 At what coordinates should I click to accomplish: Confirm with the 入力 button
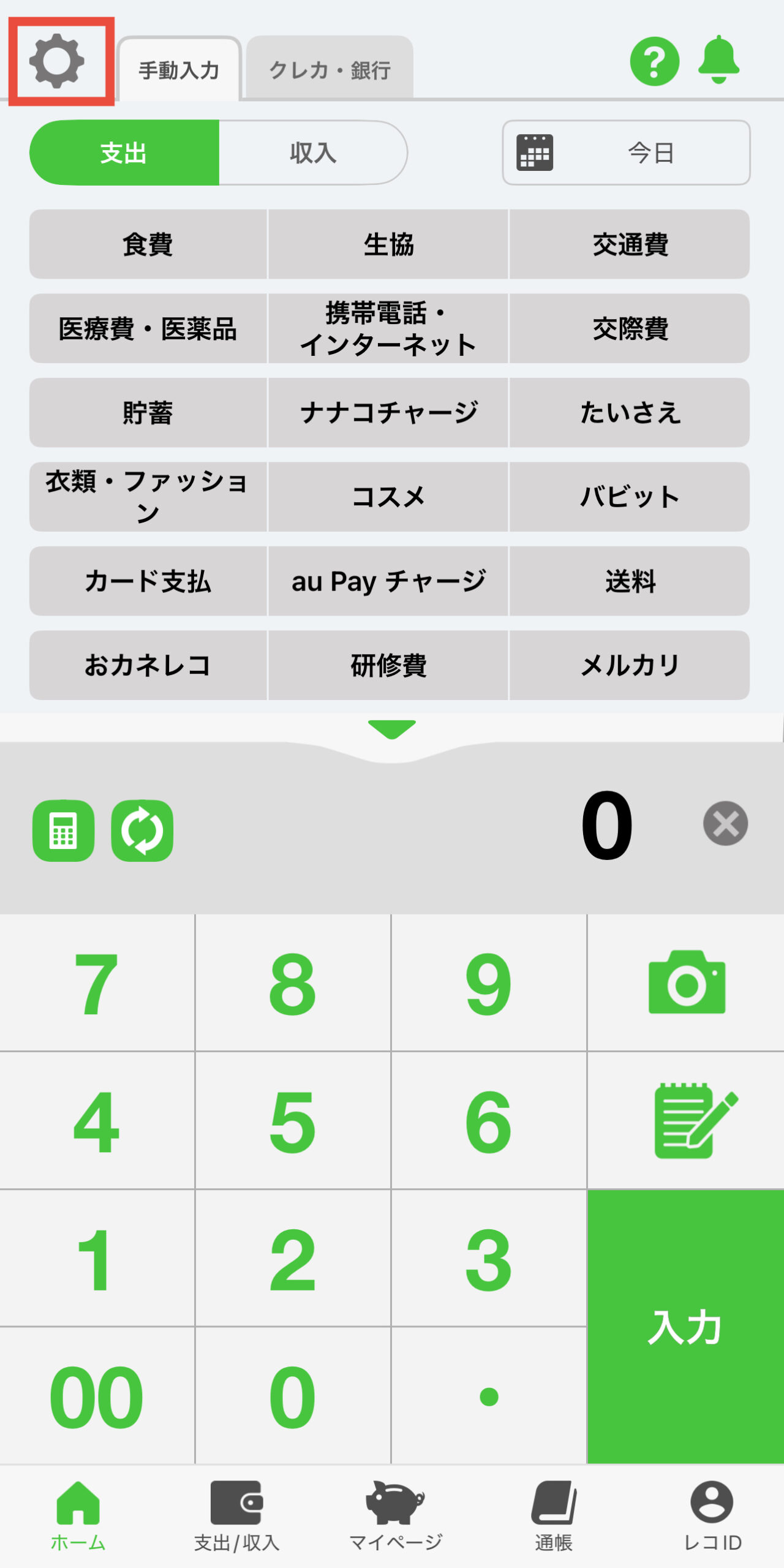[685, 1327]
